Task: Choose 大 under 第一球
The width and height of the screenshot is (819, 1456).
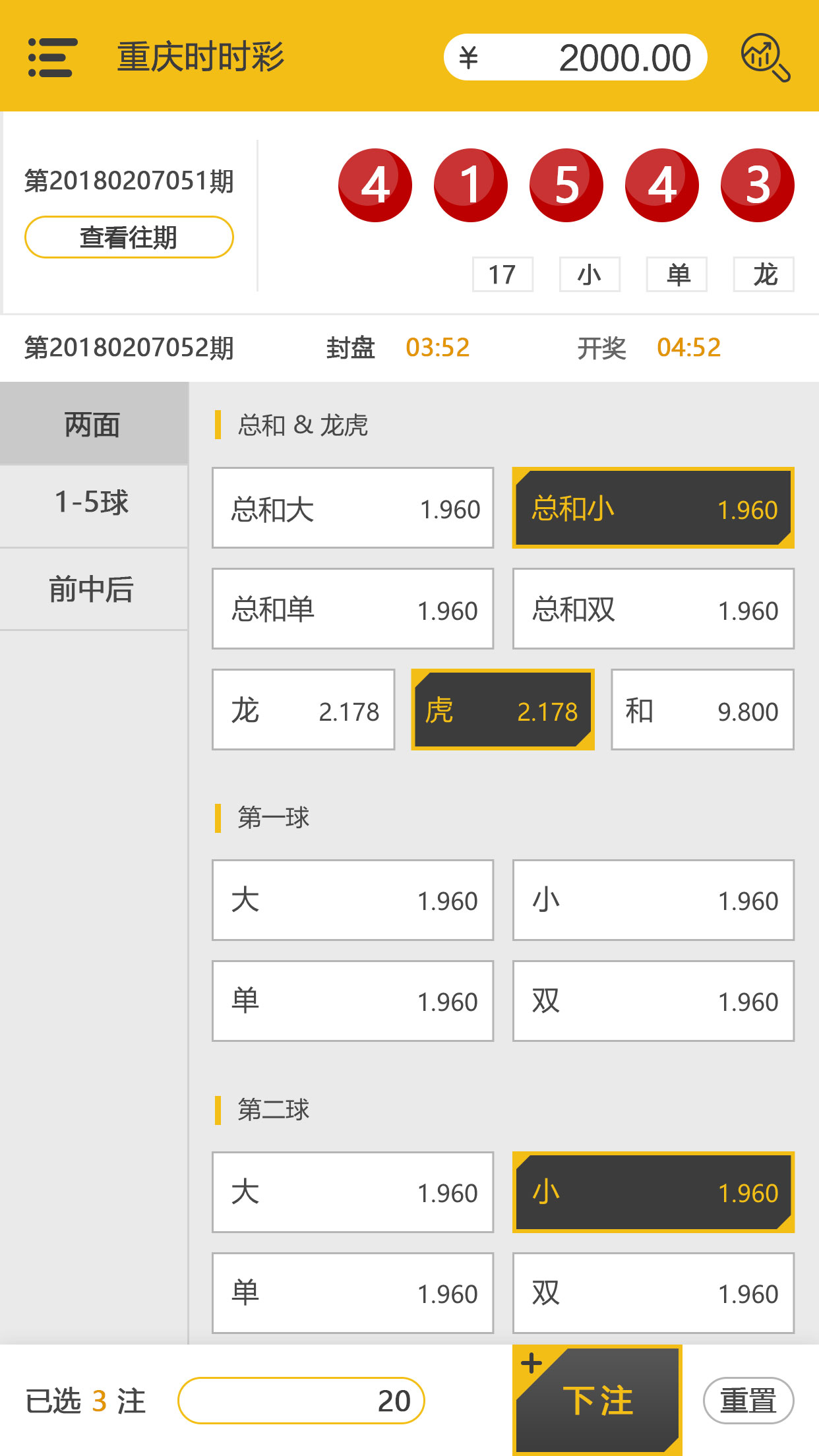Action: point(353,900)
